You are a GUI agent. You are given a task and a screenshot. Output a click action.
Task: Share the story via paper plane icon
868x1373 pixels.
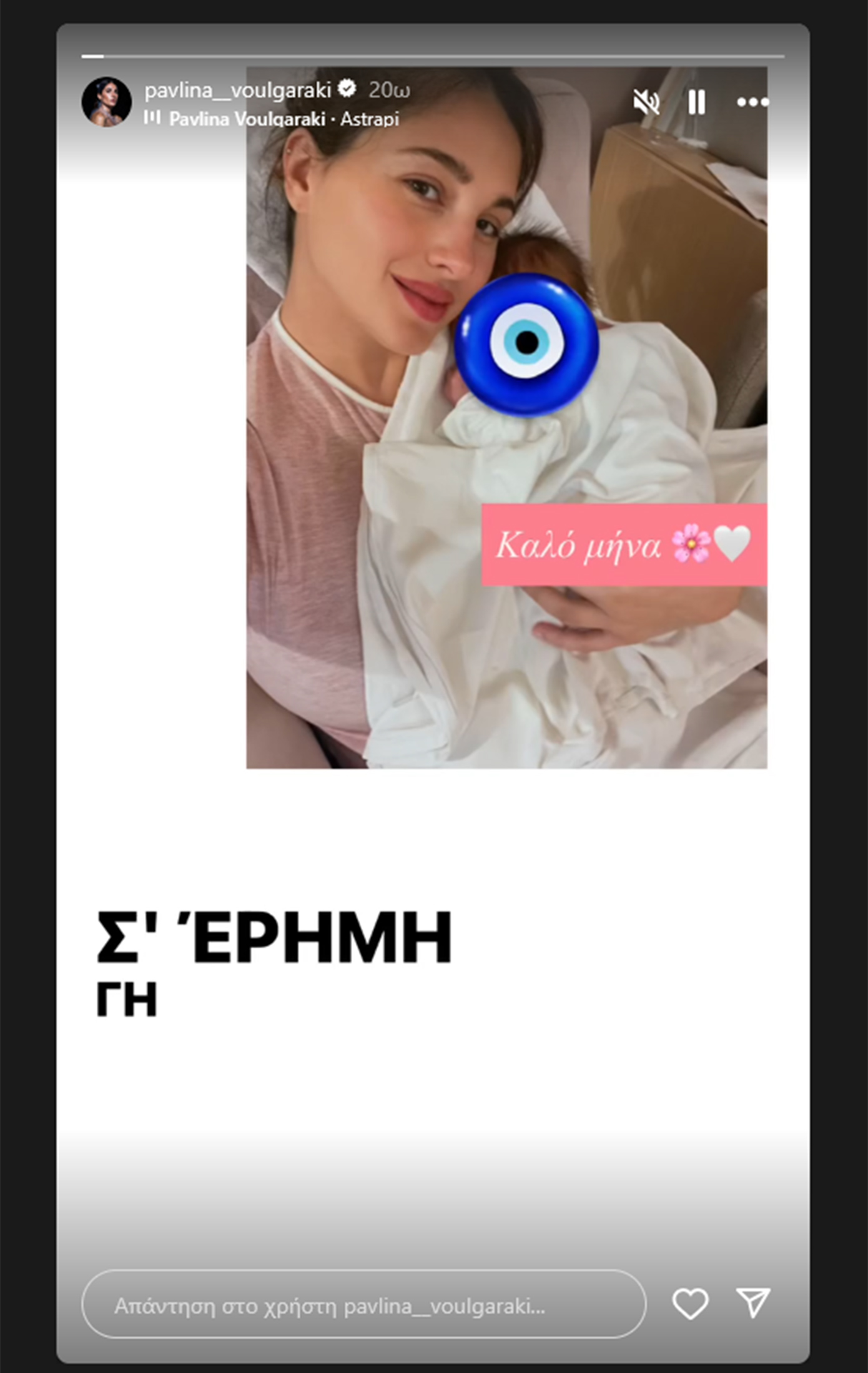coord(753,1304)
